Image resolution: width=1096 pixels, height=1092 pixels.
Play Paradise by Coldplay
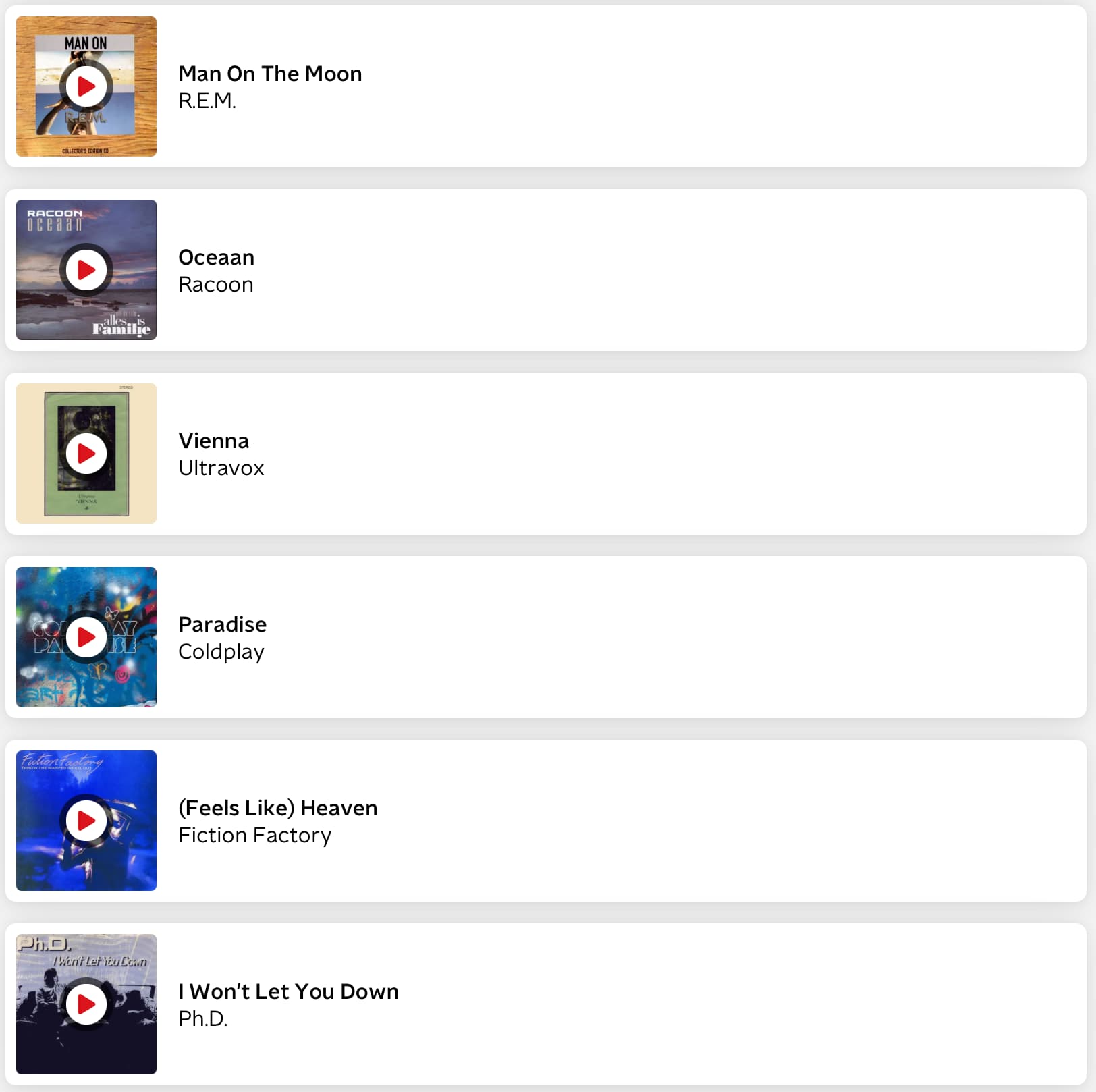coord(86,637)
